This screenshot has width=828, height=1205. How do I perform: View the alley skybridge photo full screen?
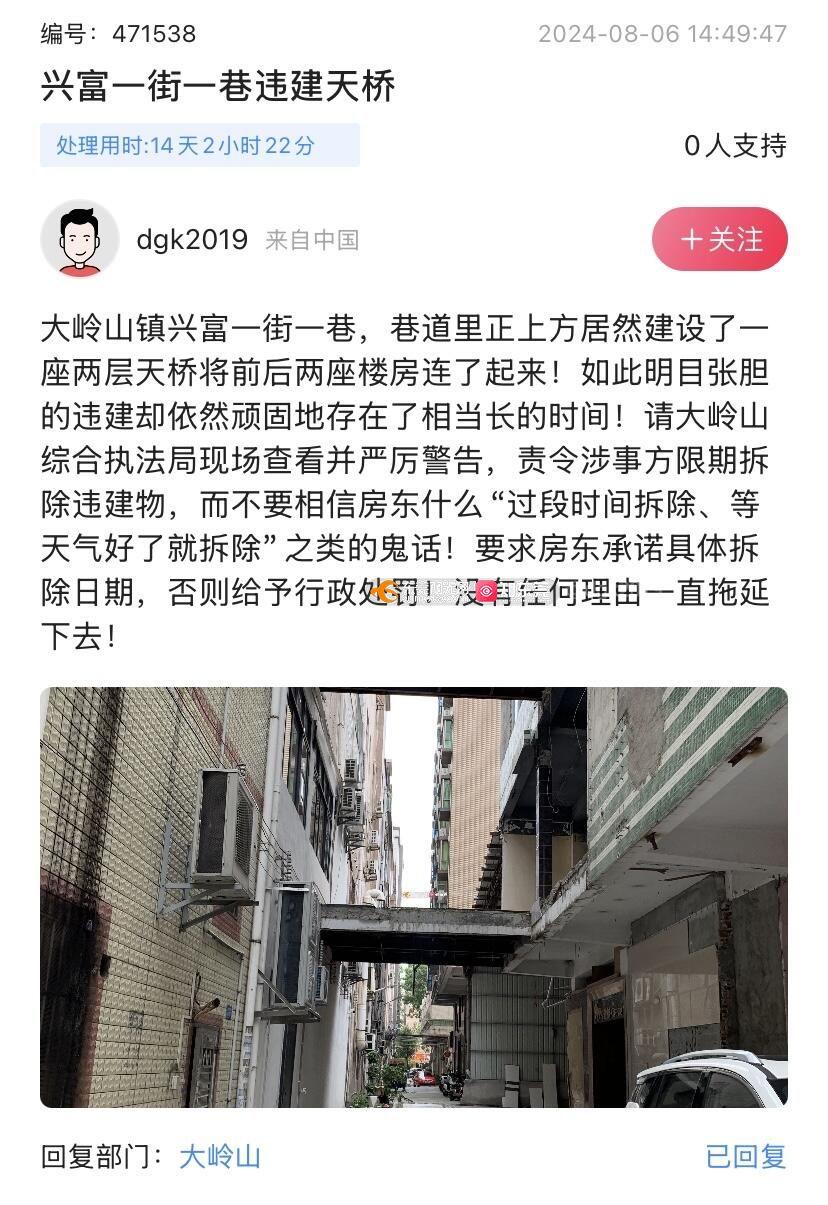(413, 897)
